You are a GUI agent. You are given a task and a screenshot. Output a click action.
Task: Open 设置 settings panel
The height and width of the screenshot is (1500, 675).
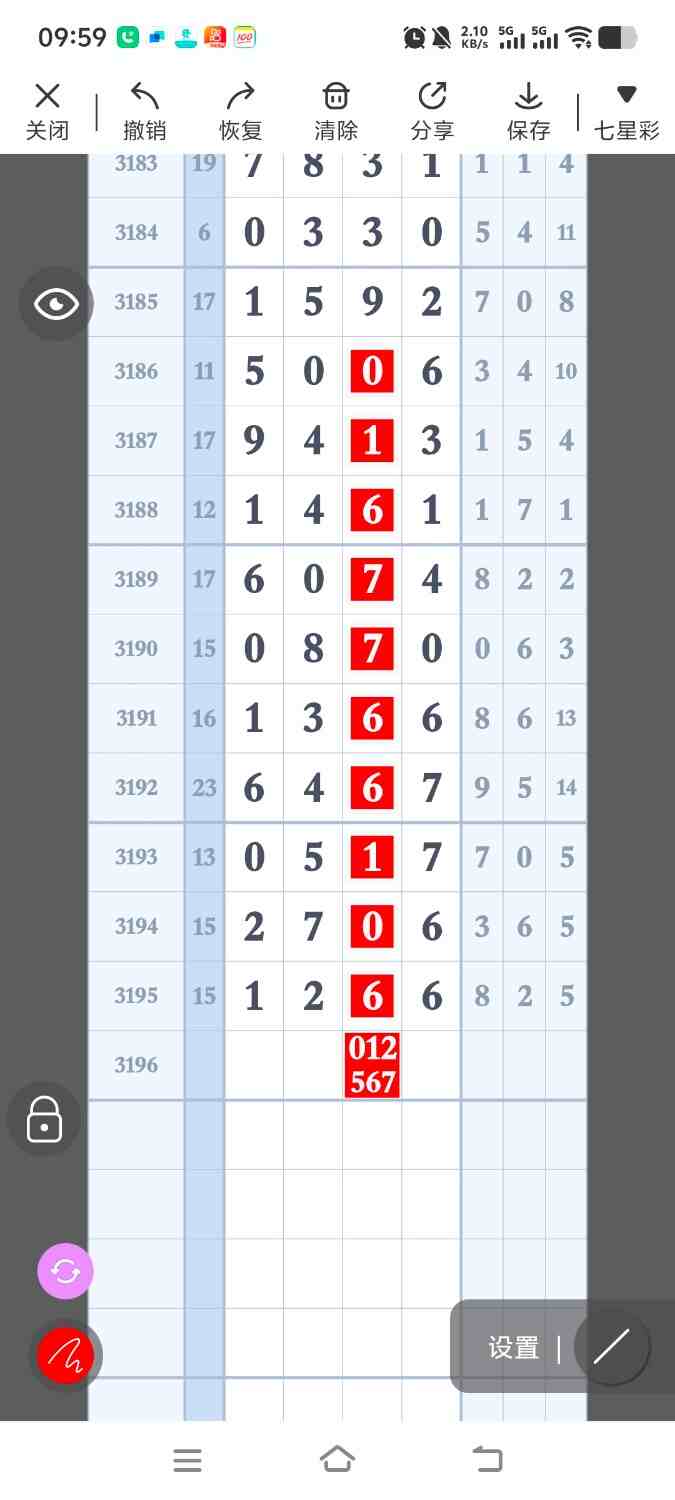(513, 1348)
